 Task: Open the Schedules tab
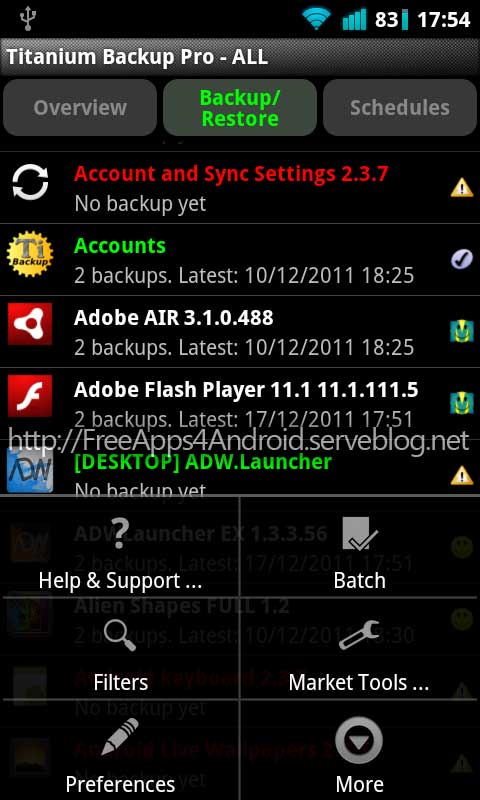tap(400, 108)
